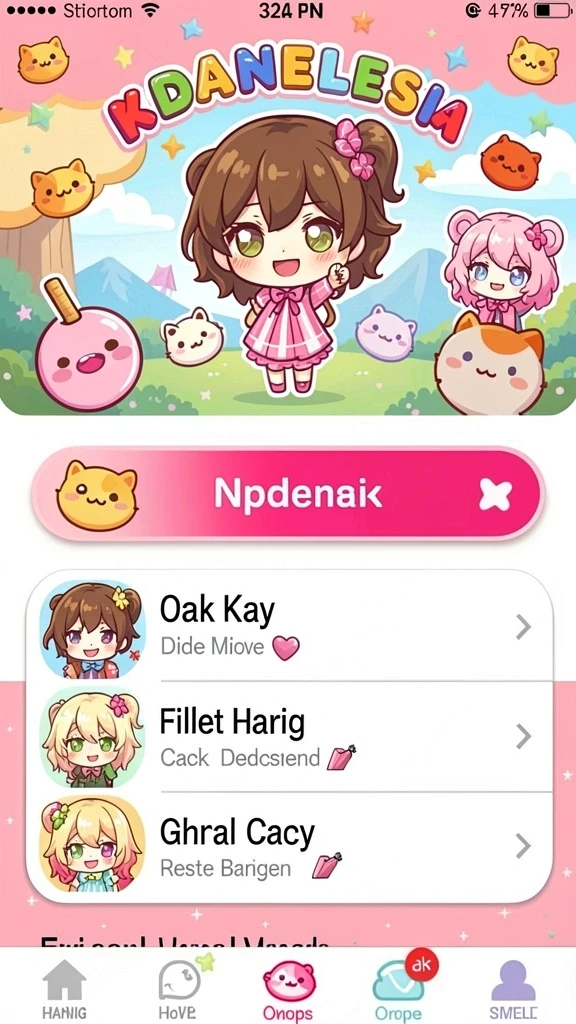Dismiss the Npdenak banner with the X
The height and width of the screenshot is (1024, 576).
[x=495, y=494]
